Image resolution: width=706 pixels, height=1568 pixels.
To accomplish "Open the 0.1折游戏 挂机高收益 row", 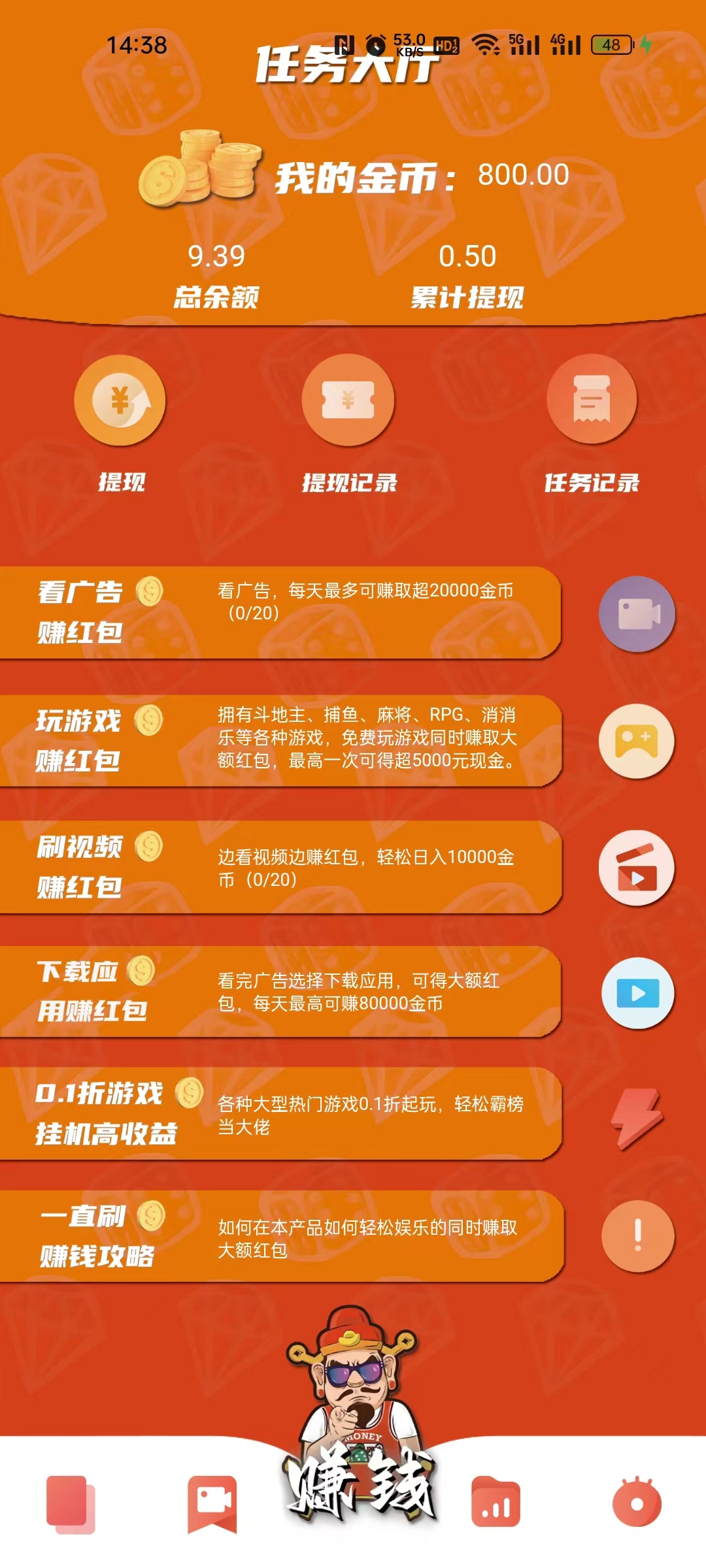I will click(x=281, y=1114).
